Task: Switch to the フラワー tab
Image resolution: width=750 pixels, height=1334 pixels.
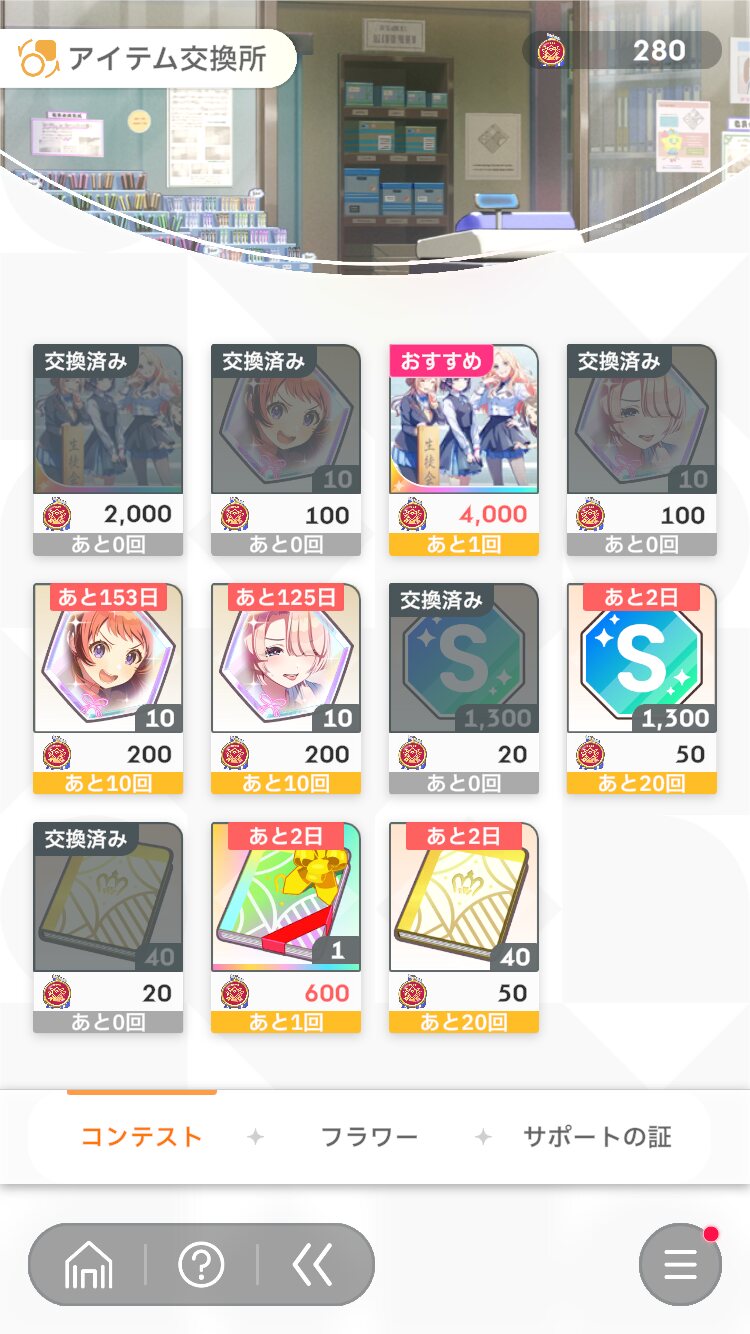Action: (369, 1137)
